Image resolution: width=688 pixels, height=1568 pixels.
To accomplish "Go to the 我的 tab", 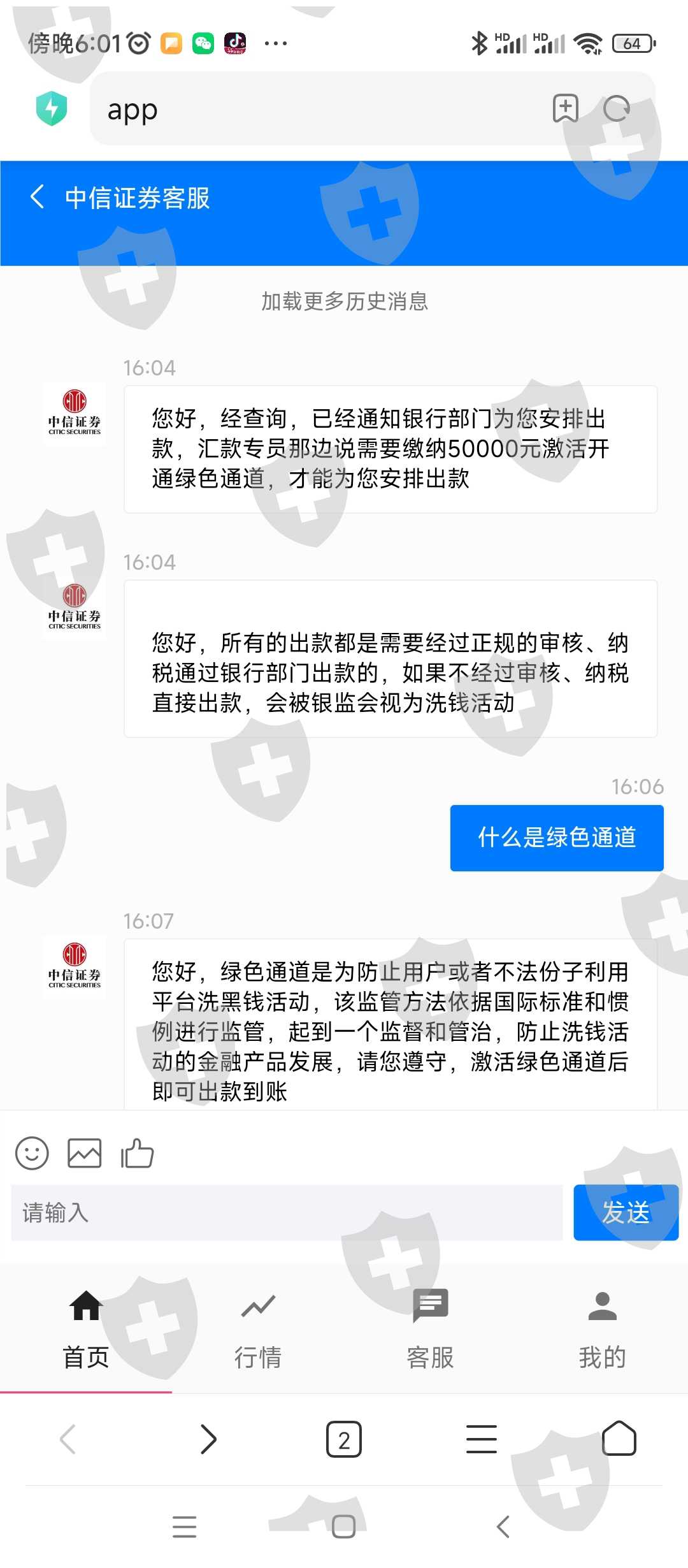I will [x=603, y=1329].
